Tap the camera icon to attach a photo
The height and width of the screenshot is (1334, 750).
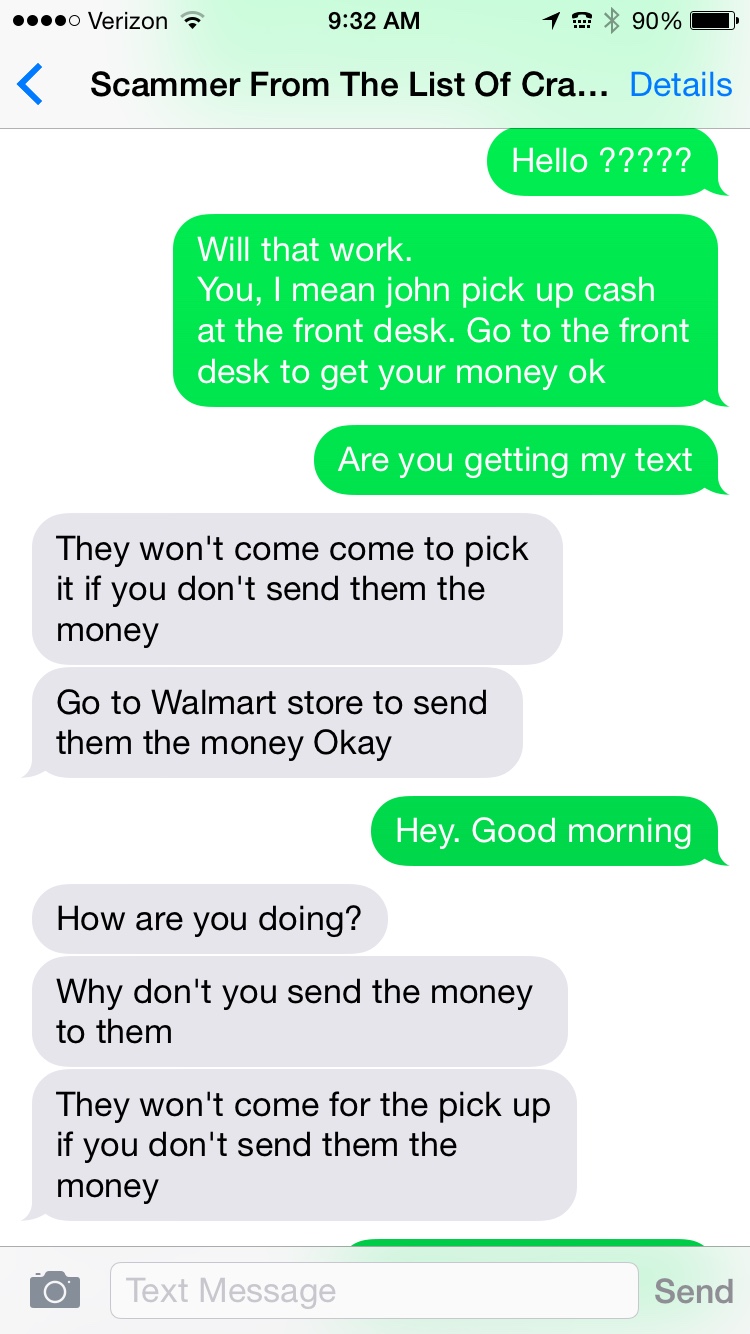point(54,1290)
